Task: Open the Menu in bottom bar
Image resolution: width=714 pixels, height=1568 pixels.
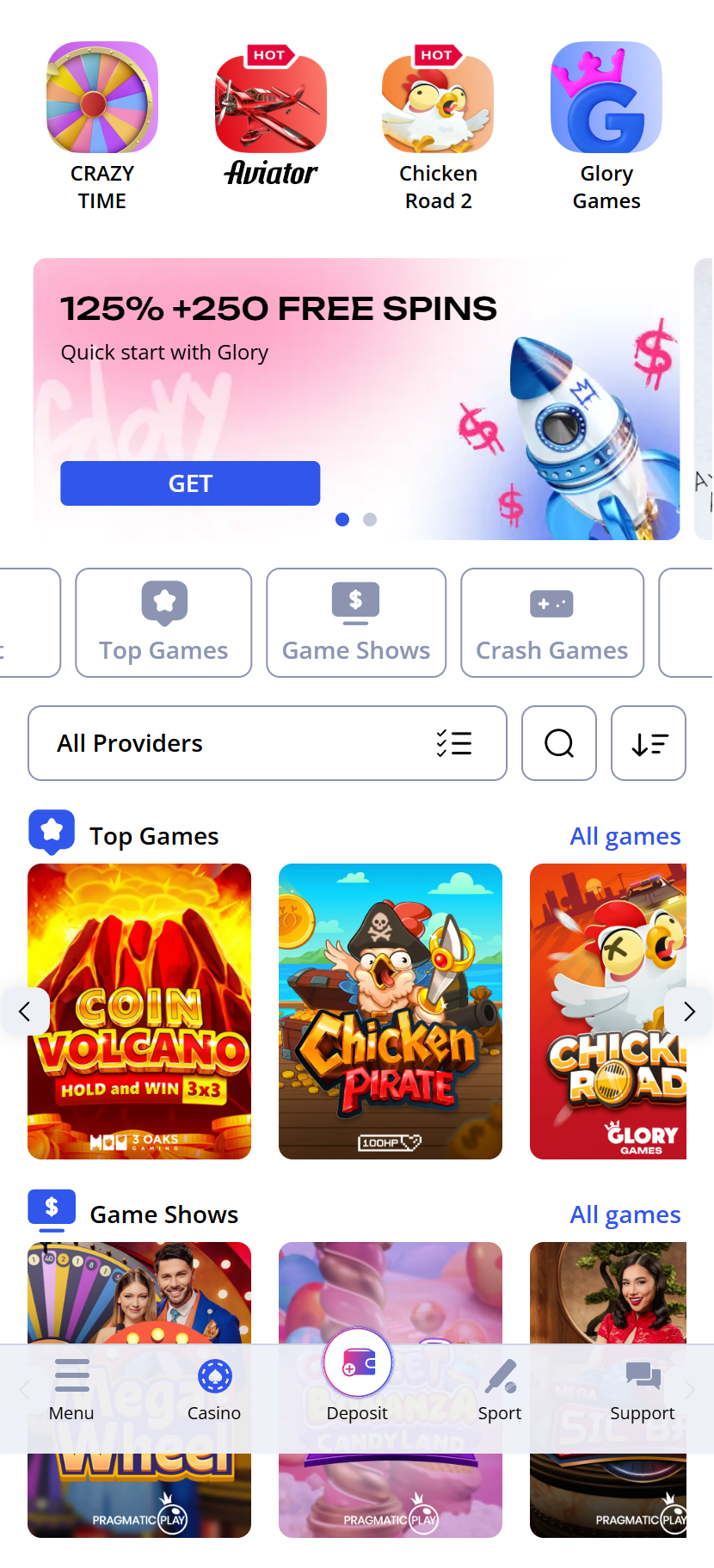Action: pyautogui.click(x=71, y=1389)
